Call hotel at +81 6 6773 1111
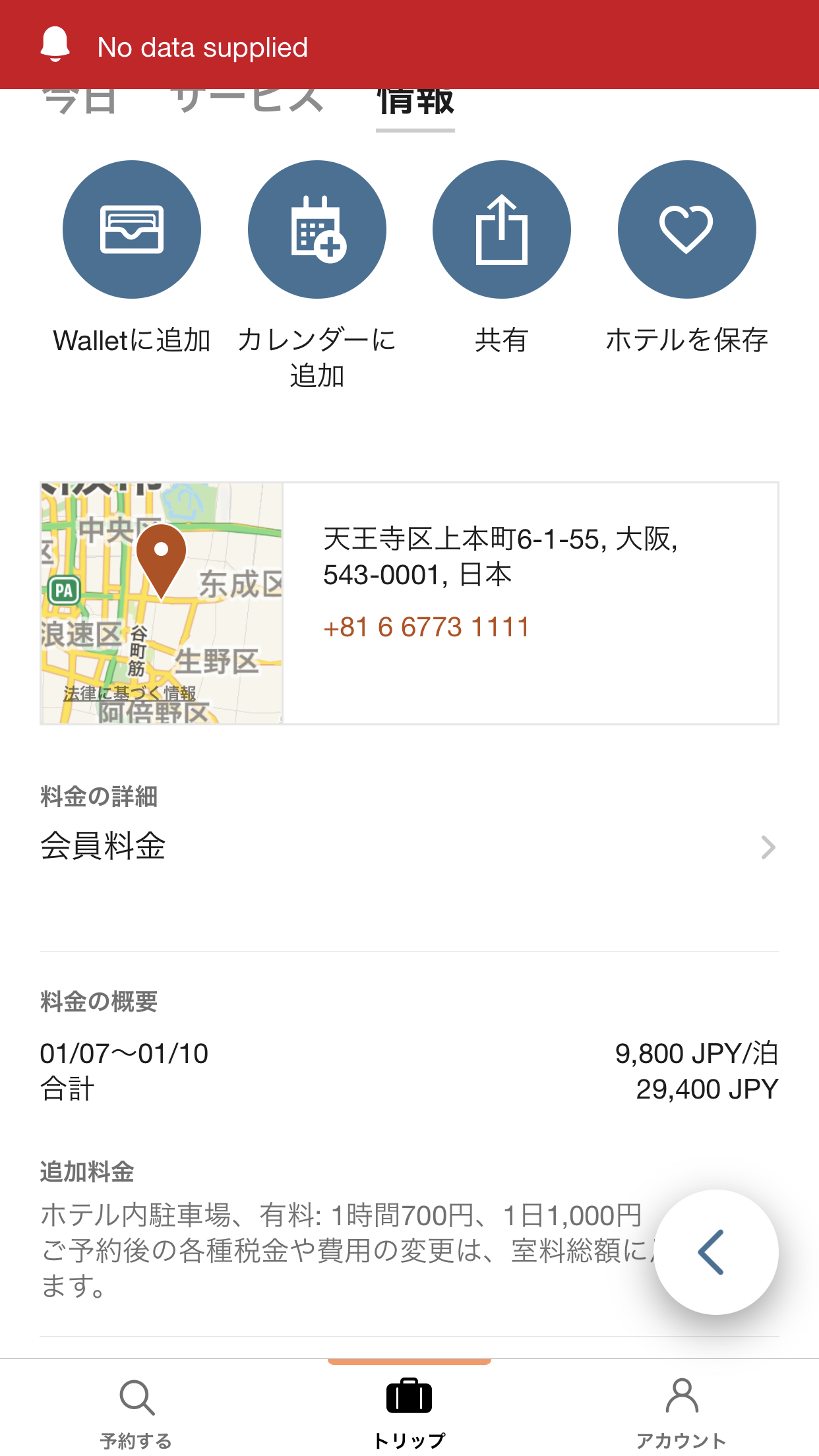Screen dimensions: 819x1456 click(x=426, y=627)
